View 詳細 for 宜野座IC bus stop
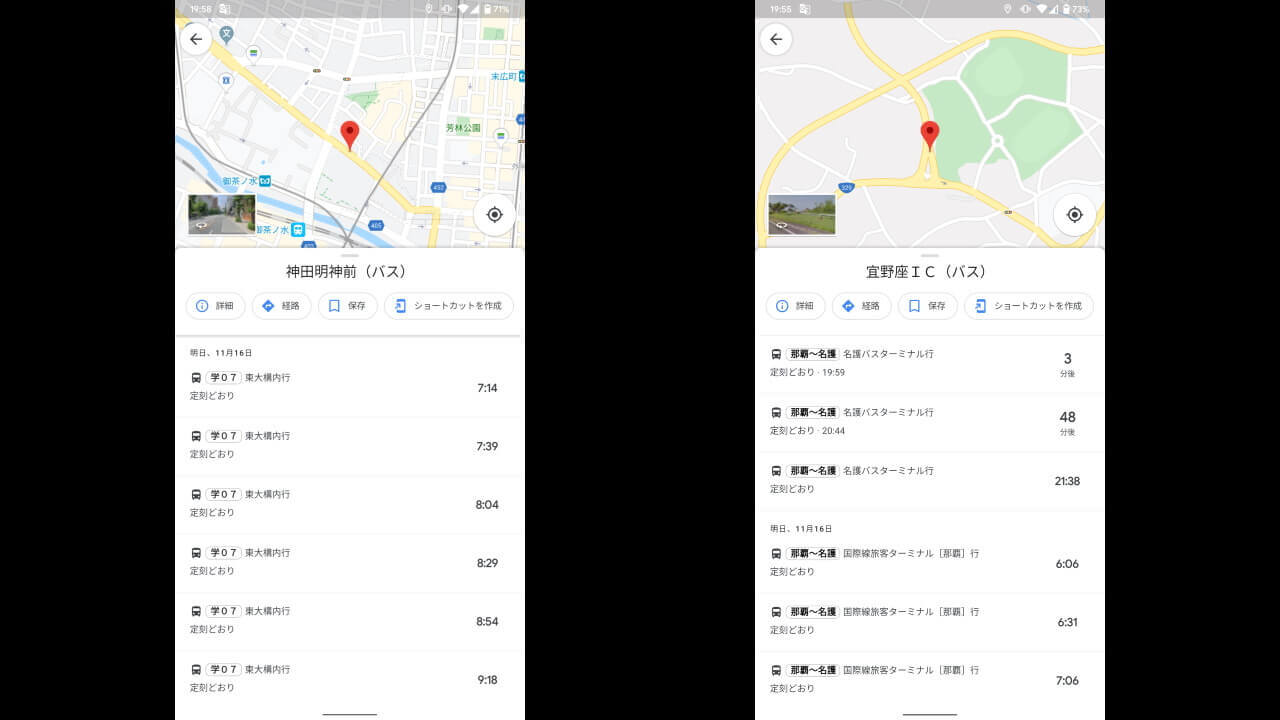The width and height of the screenshot is (1280, 720). pos(795,306)
